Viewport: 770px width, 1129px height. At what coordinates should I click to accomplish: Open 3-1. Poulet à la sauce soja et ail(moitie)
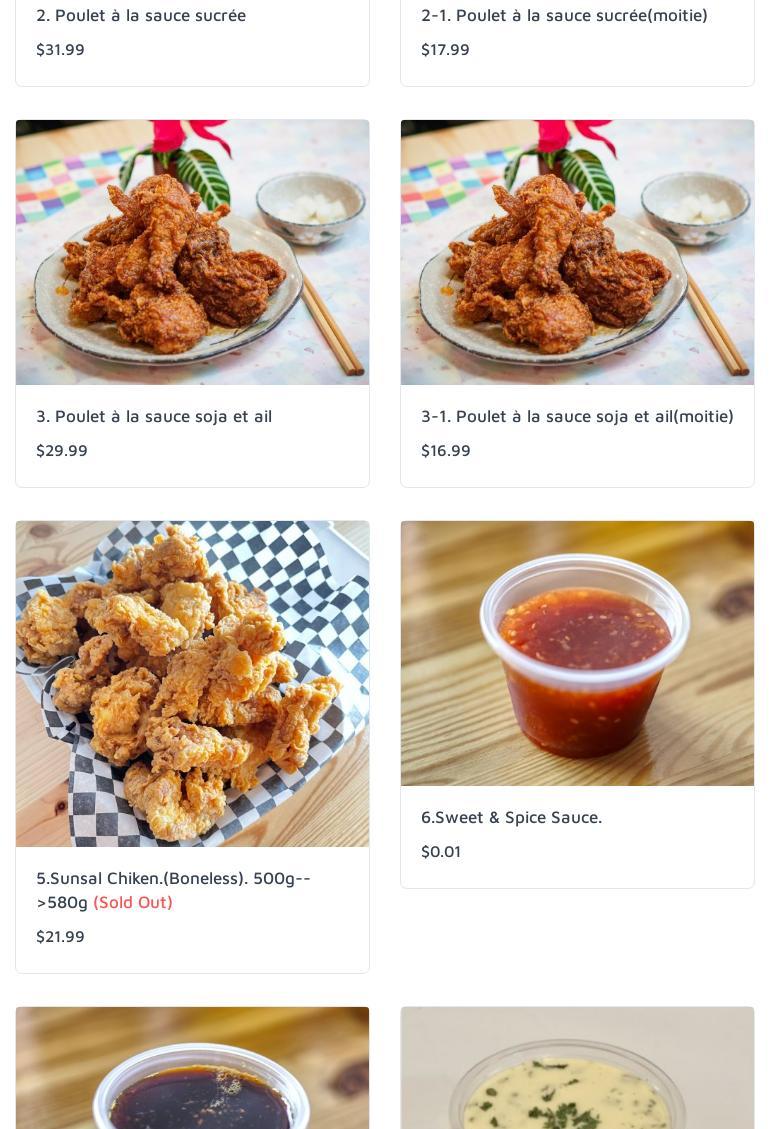577,302
